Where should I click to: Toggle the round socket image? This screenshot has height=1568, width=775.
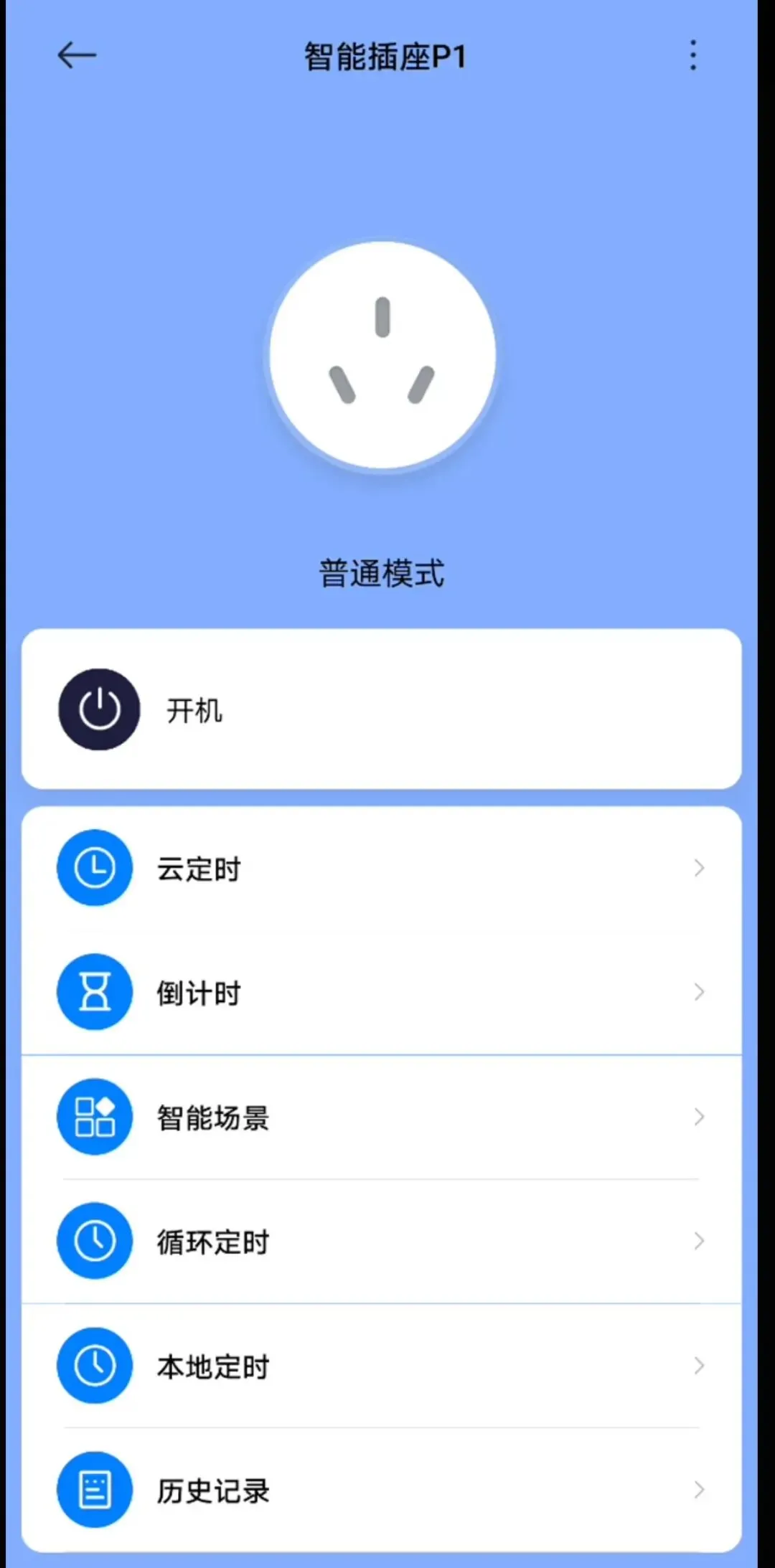(382, 355)
